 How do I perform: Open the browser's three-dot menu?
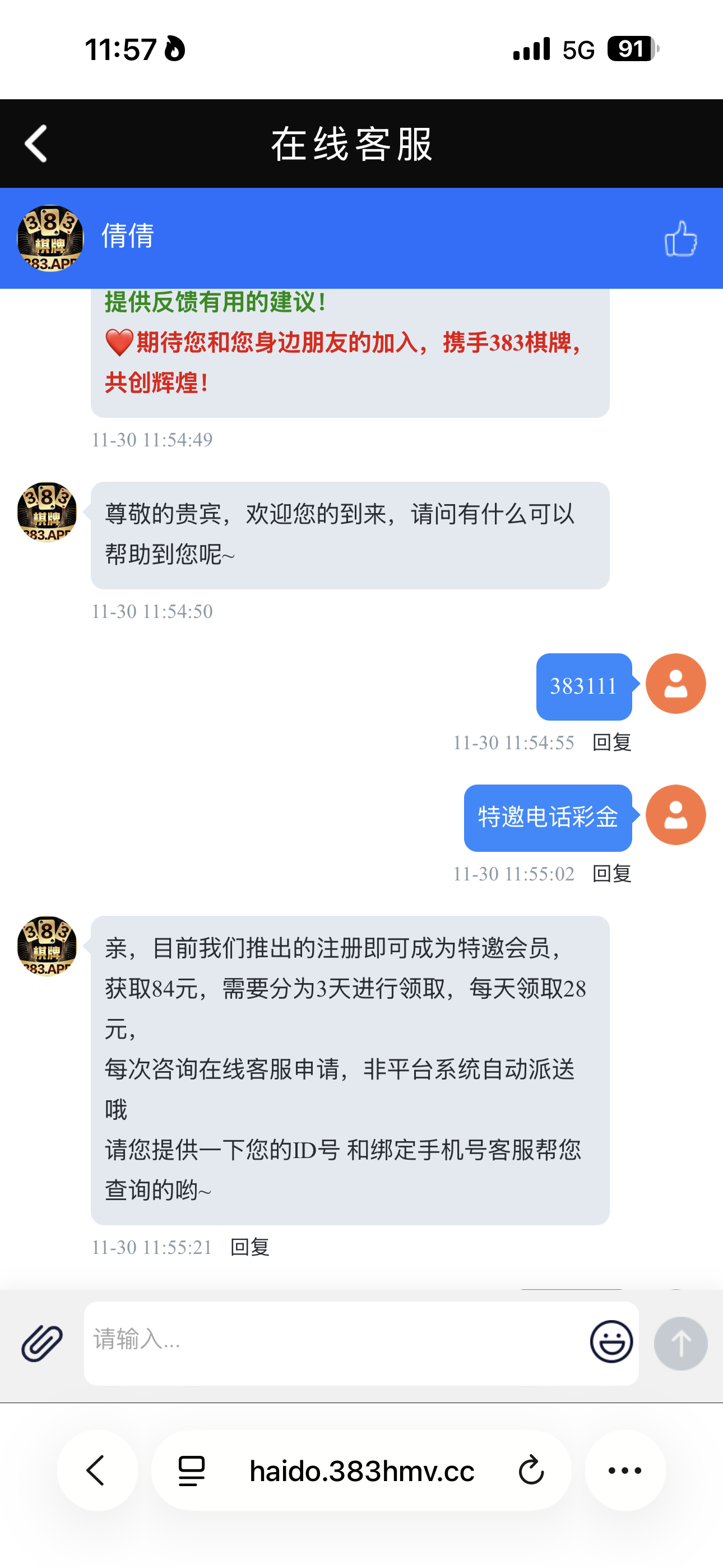click(625, 1470)
